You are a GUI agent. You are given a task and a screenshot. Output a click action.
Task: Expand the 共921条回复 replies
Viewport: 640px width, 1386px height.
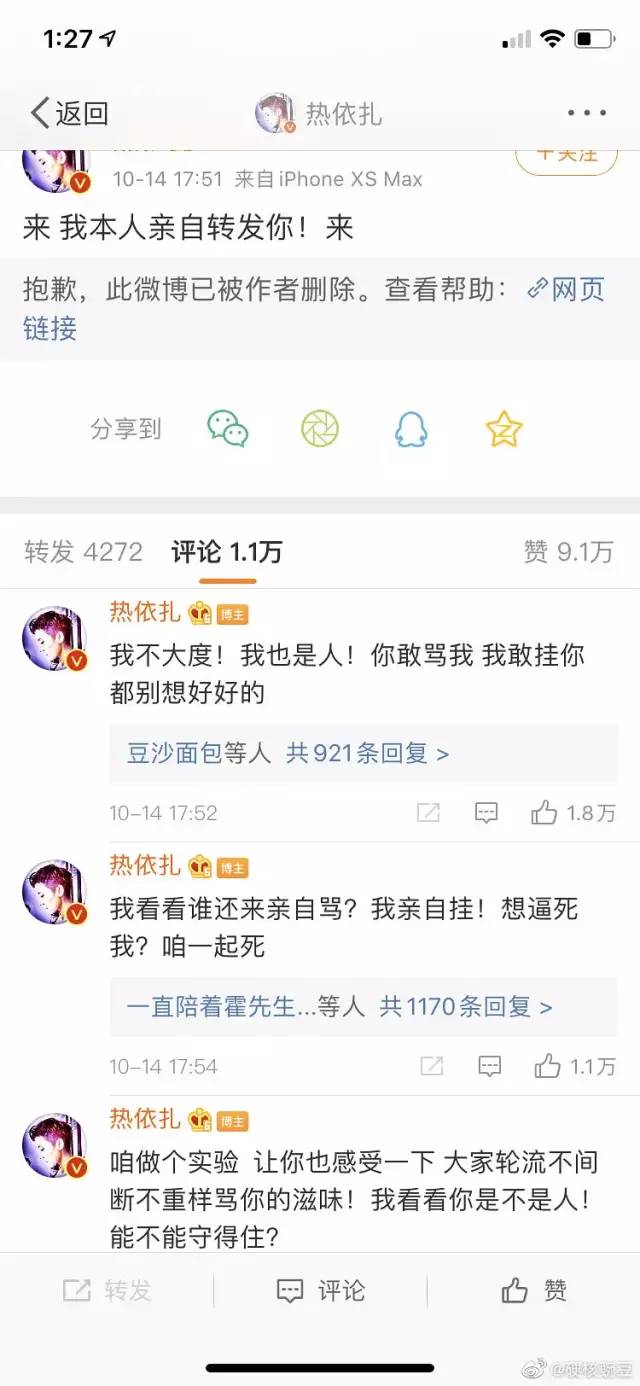[367, 753]
